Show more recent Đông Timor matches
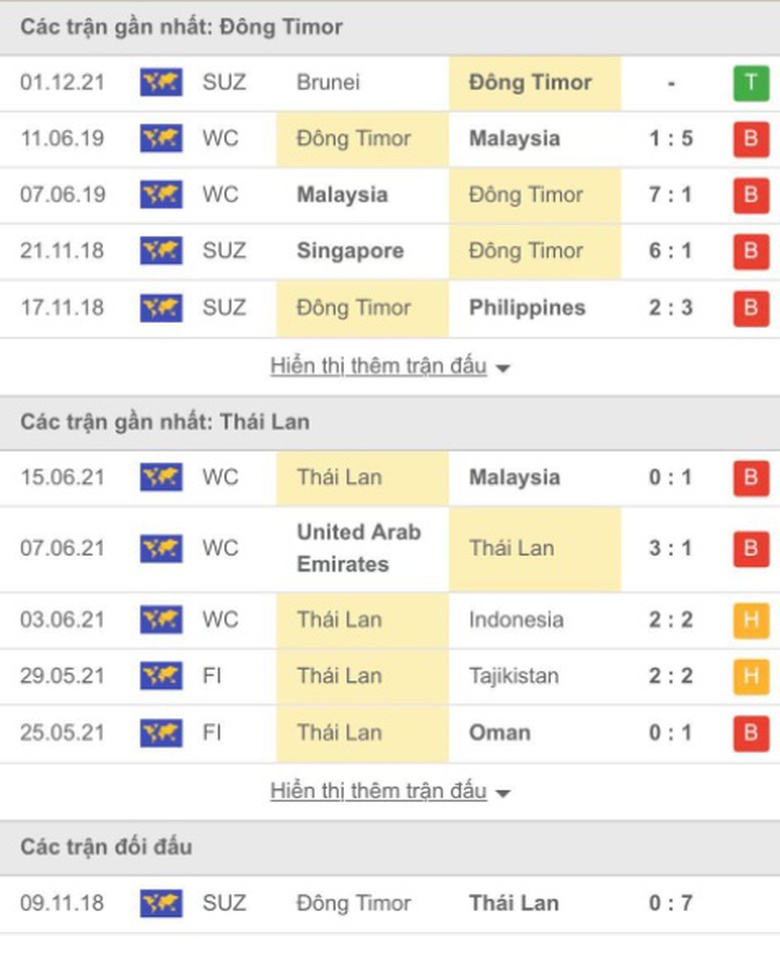This screenshot has width=780, height=953. 389,367
